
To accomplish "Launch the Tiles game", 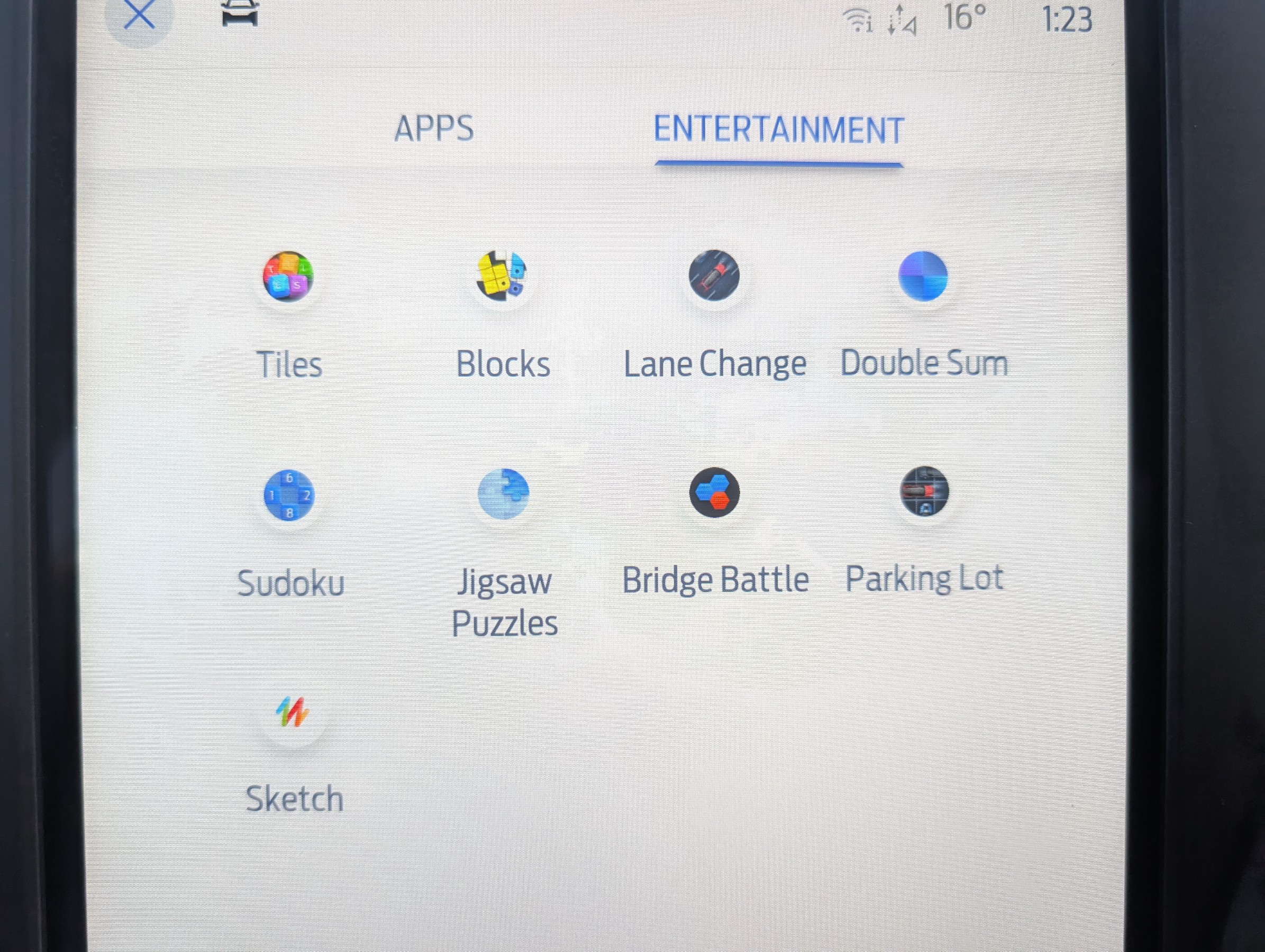I will [288, 277].
